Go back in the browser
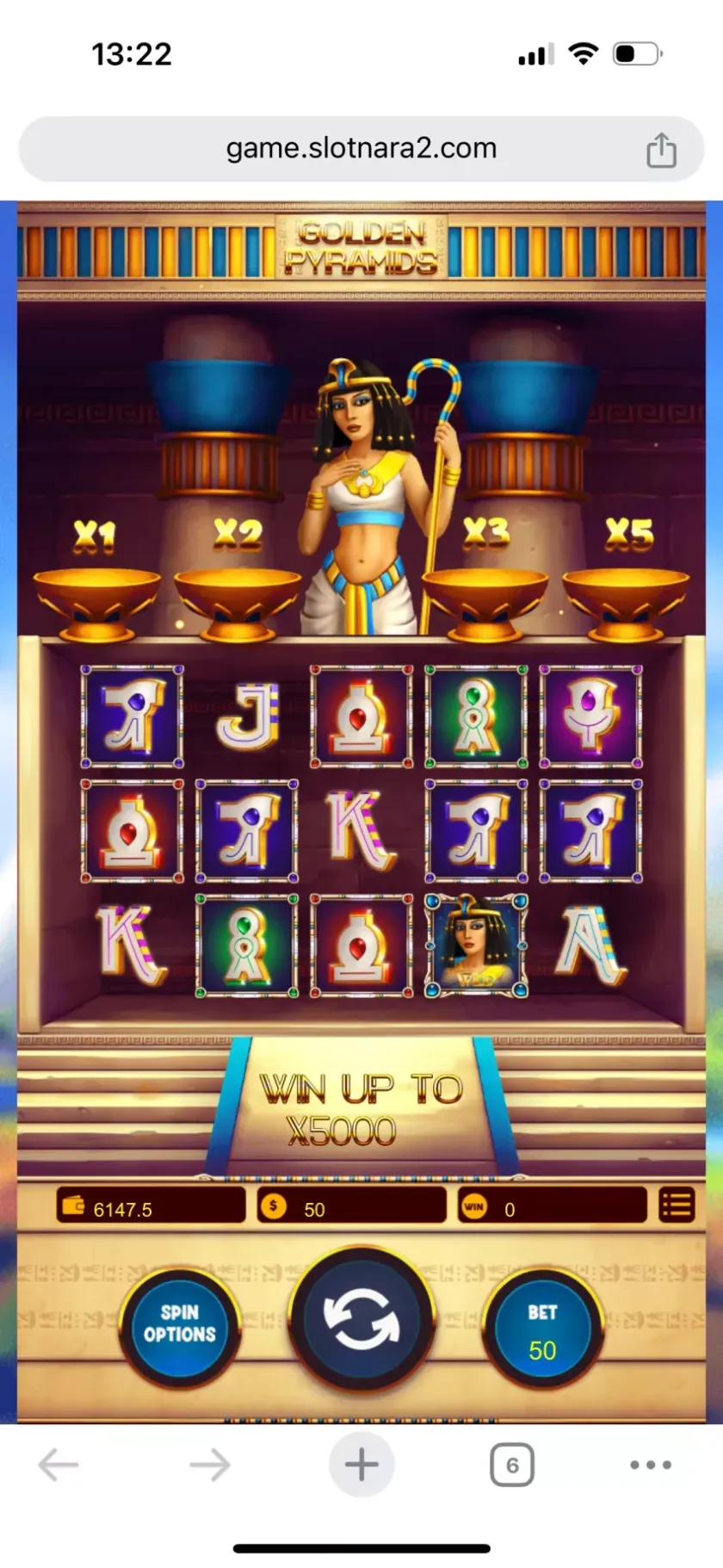Screen dimensions: 723x1568 (x=59, y=1464)
